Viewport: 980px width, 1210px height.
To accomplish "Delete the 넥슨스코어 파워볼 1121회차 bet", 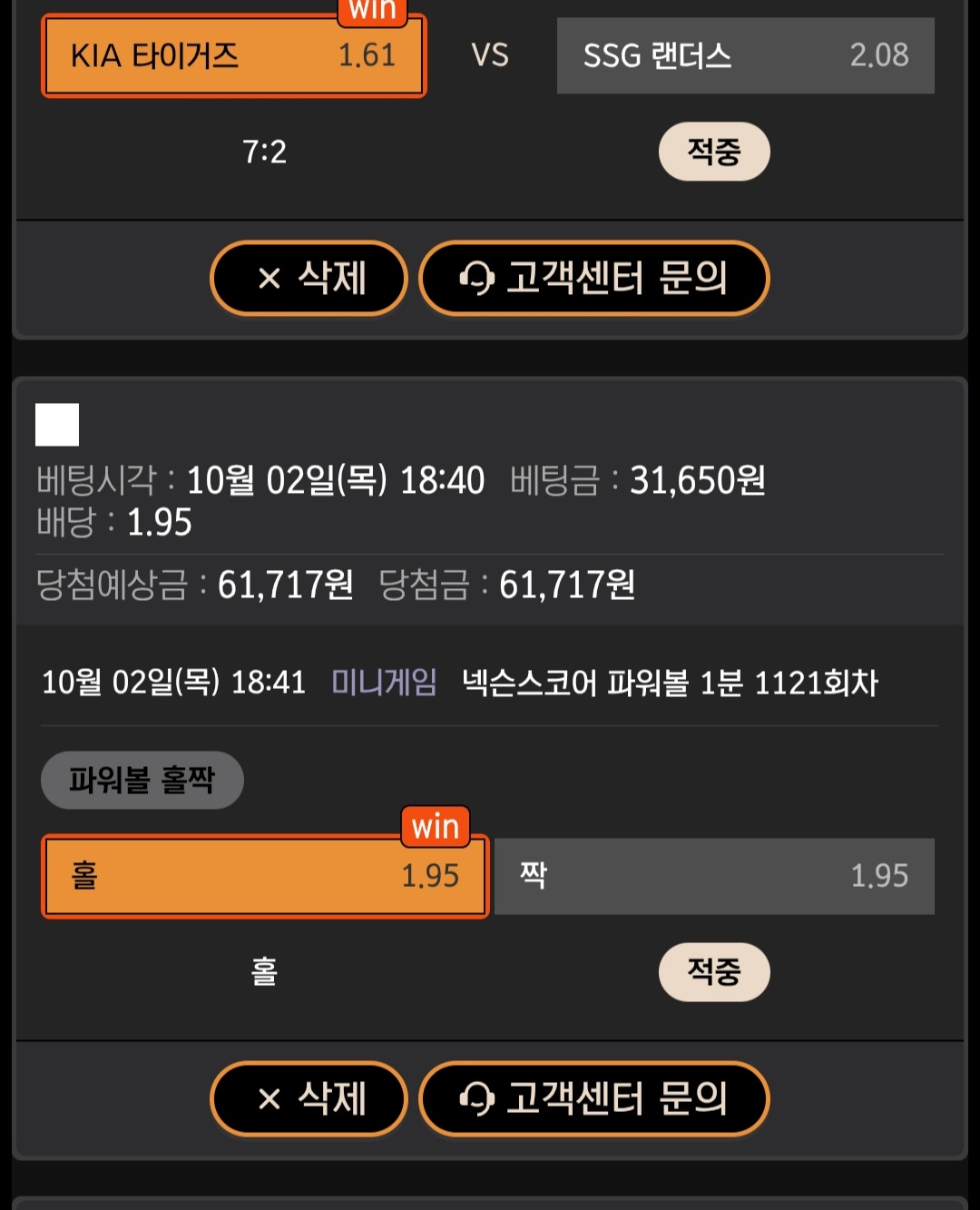I will tap(309, 1098).
